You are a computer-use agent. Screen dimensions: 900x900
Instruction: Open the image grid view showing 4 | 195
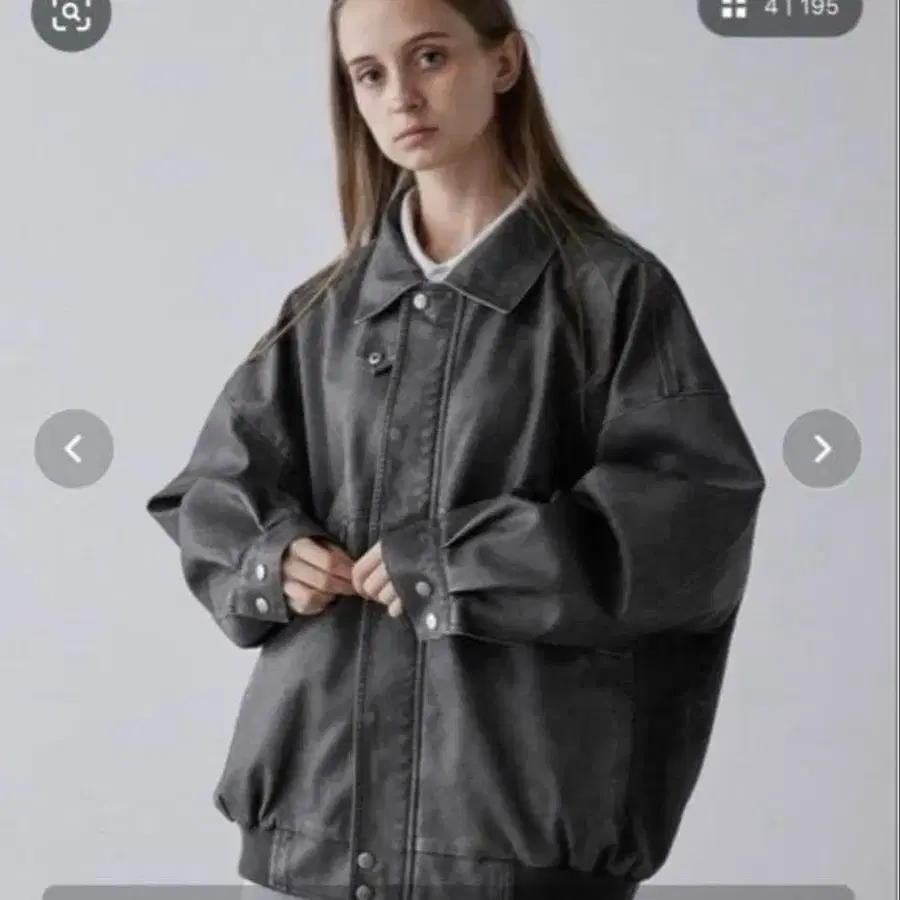click(779, 12)
